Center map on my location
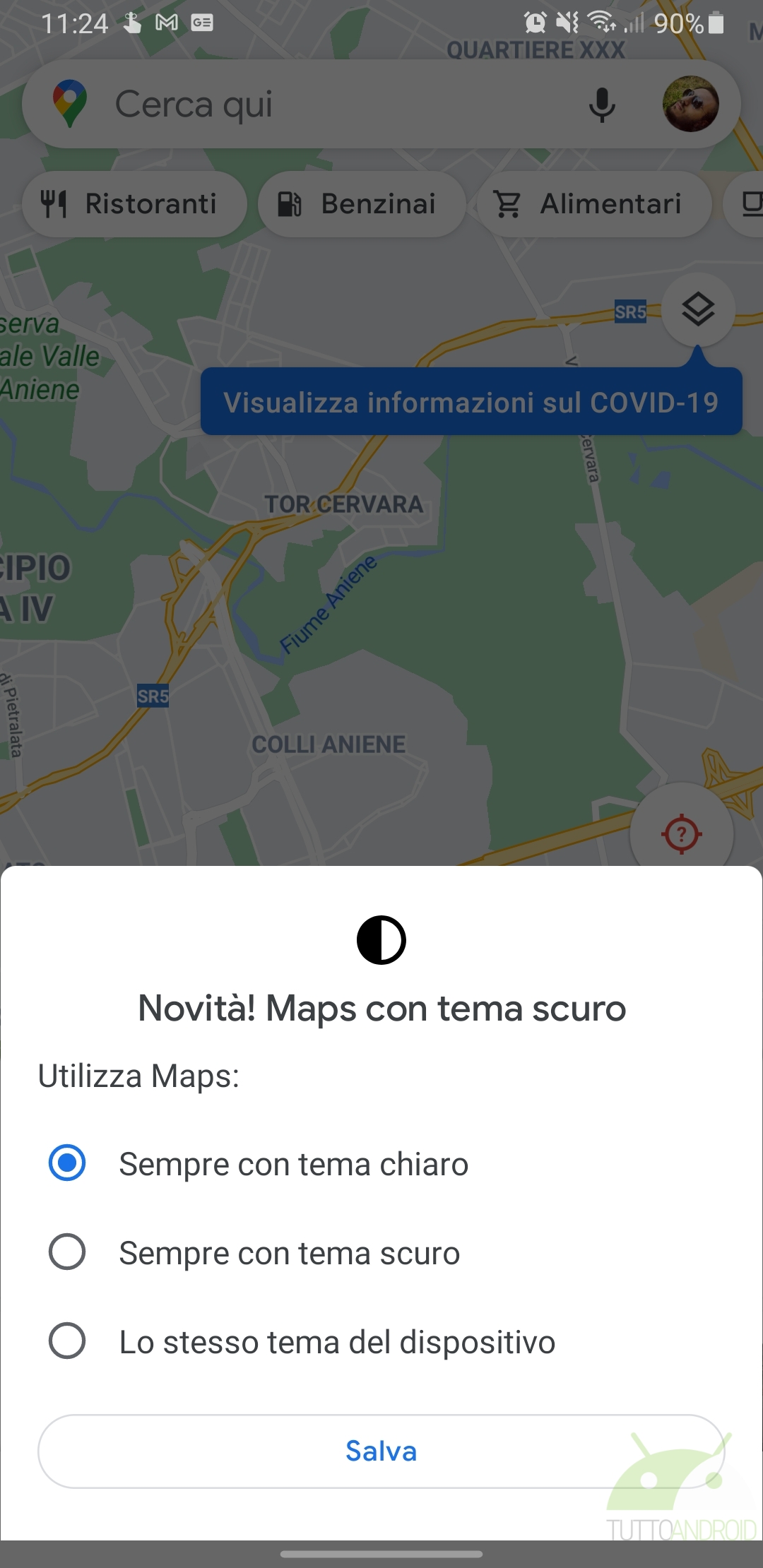763x1568 pixels. 681,833
